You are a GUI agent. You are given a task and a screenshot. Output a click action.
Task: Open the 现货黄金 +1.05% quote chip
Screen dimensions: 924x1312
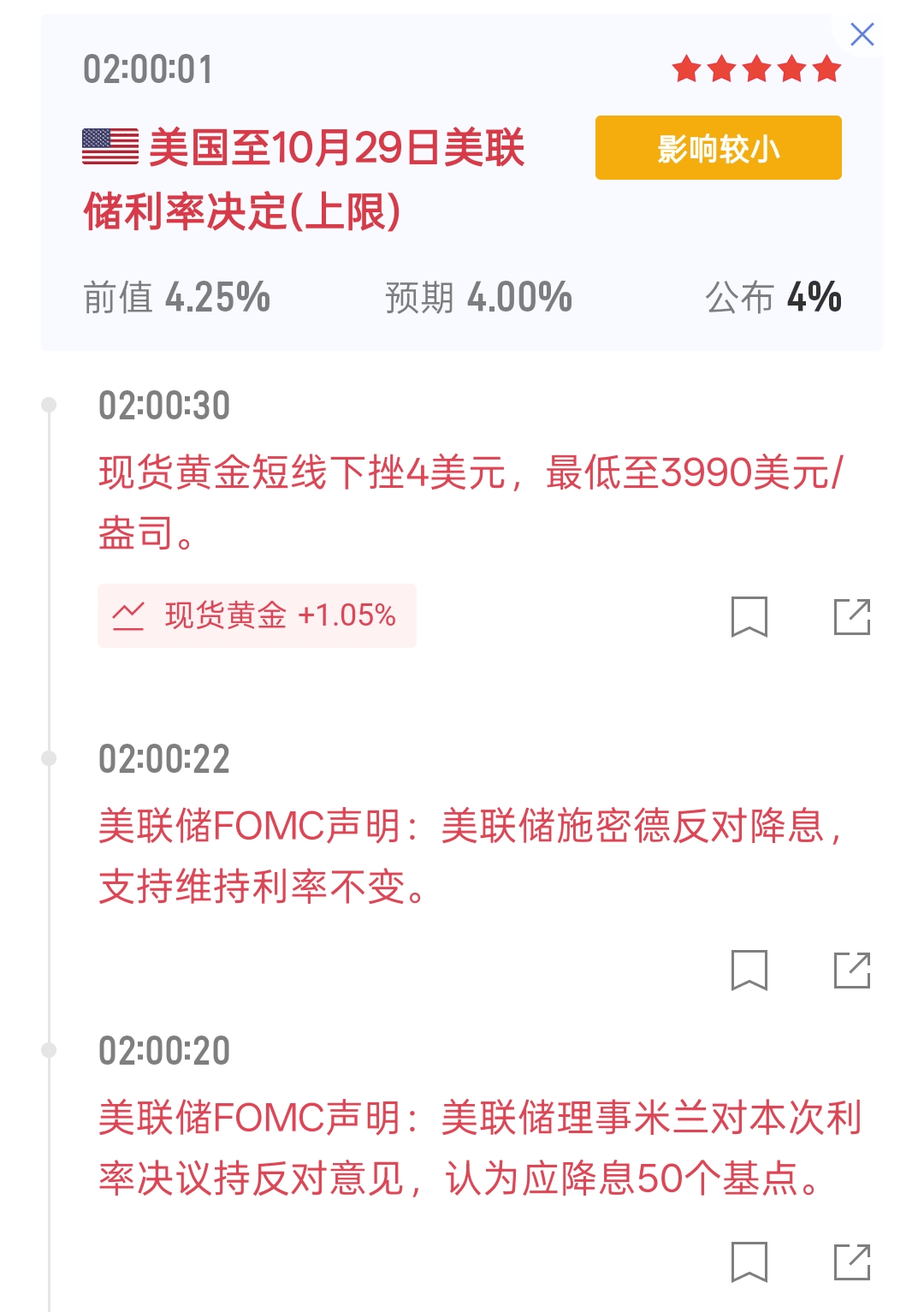tap(257, 616)
